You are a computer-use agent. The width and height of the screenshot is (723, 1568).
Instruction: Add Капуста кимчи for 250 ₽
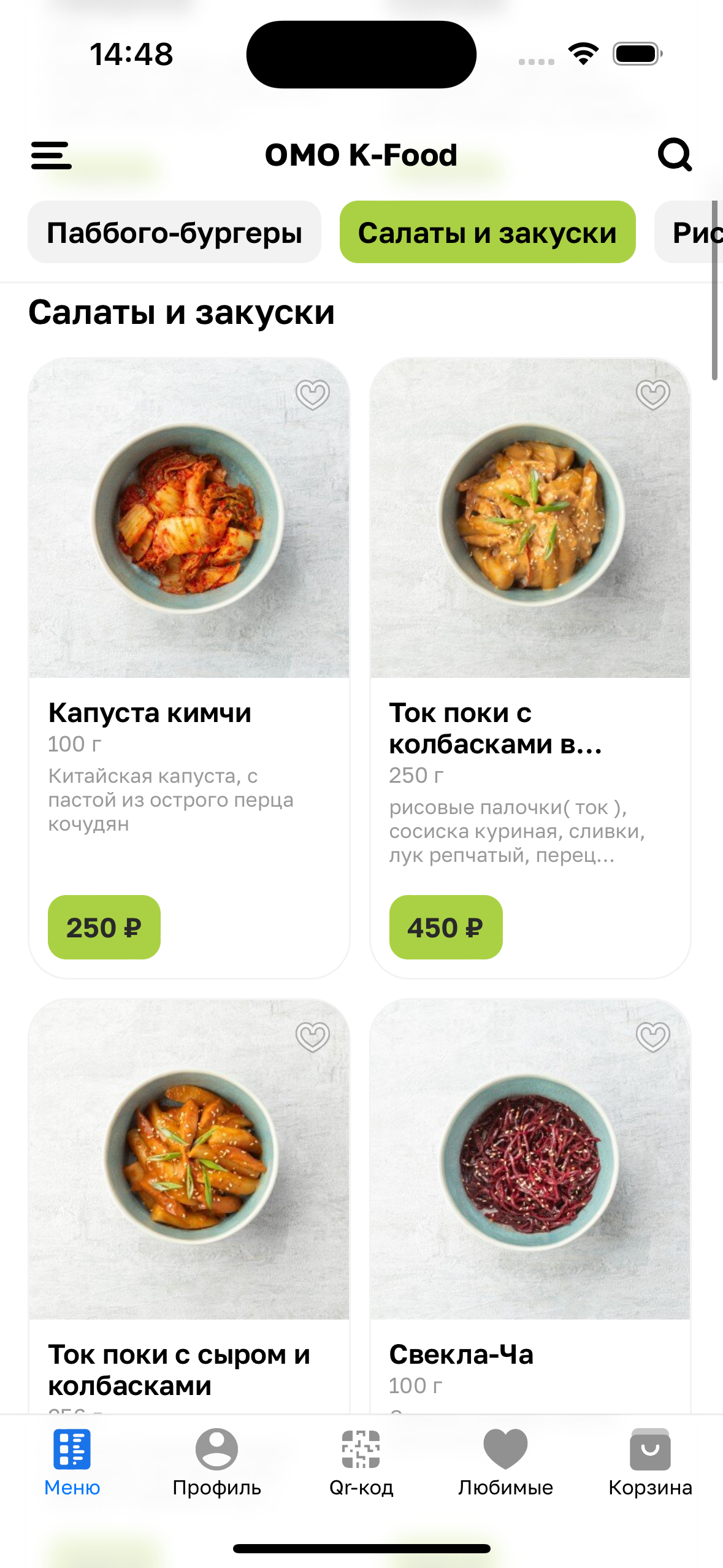104,927
